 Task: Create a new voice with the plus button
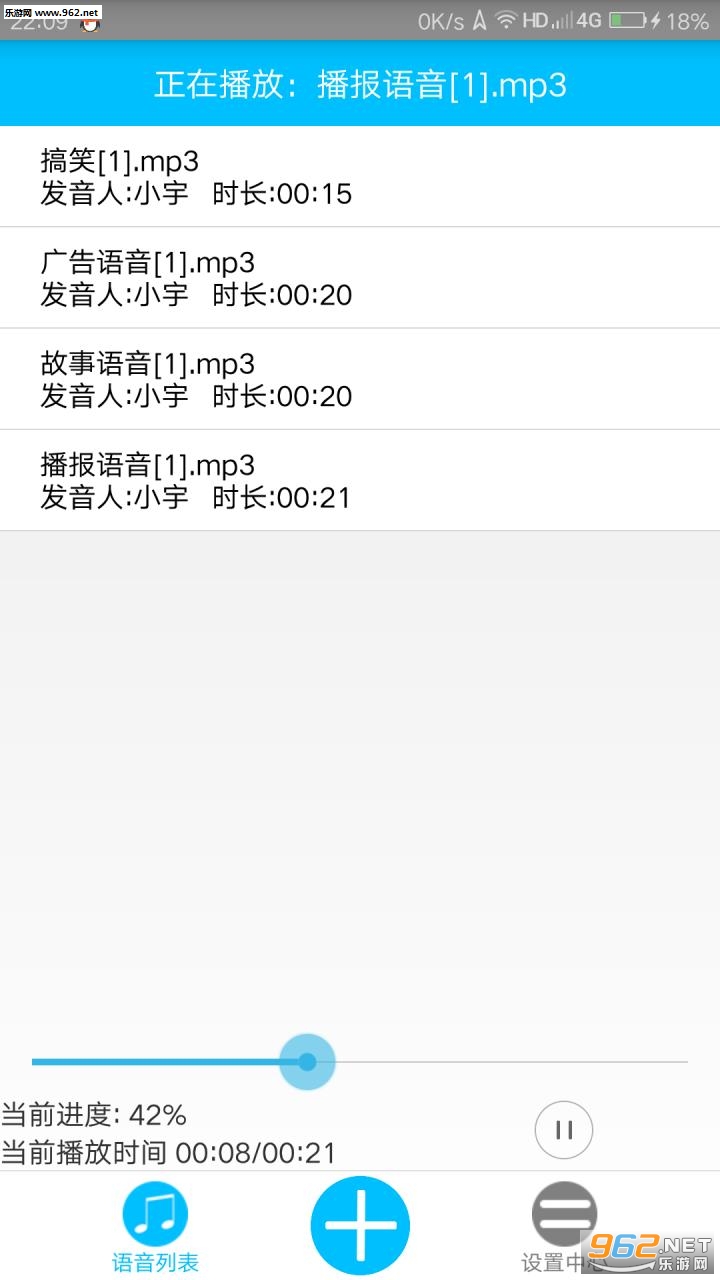[360, 1226]
